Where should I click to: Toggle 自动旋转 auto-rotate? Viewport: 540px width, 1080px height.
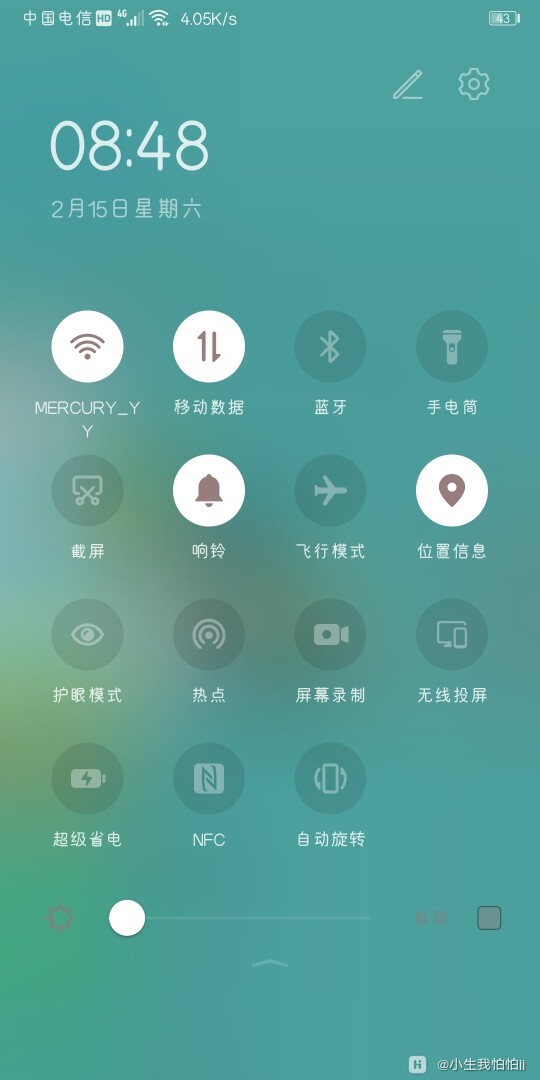[331, 778]
